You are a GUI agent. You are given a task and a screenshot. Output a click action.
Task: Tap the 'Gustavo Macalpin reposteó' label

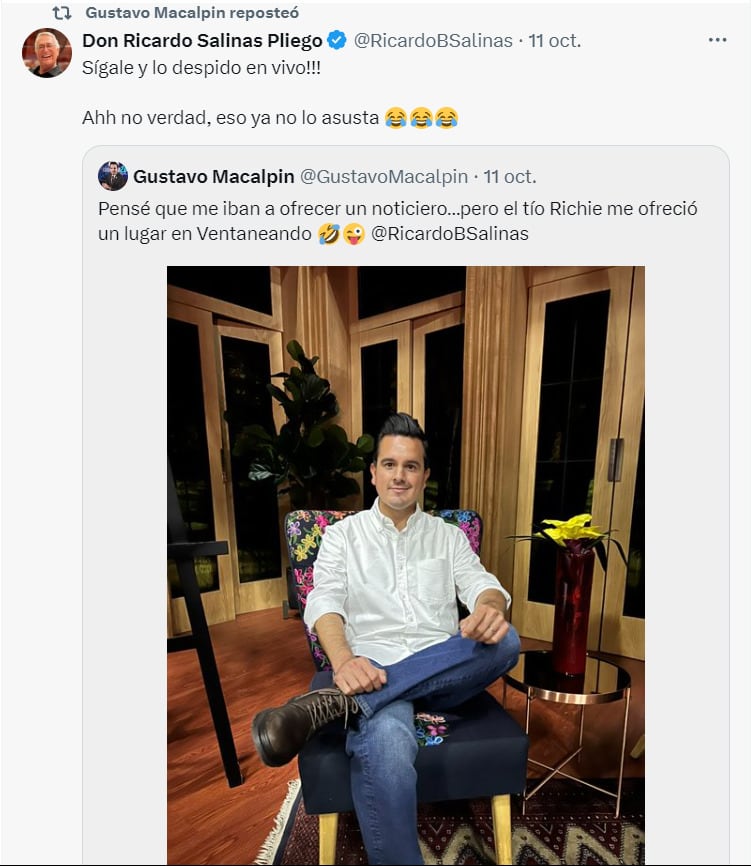[x=192, y=13]
